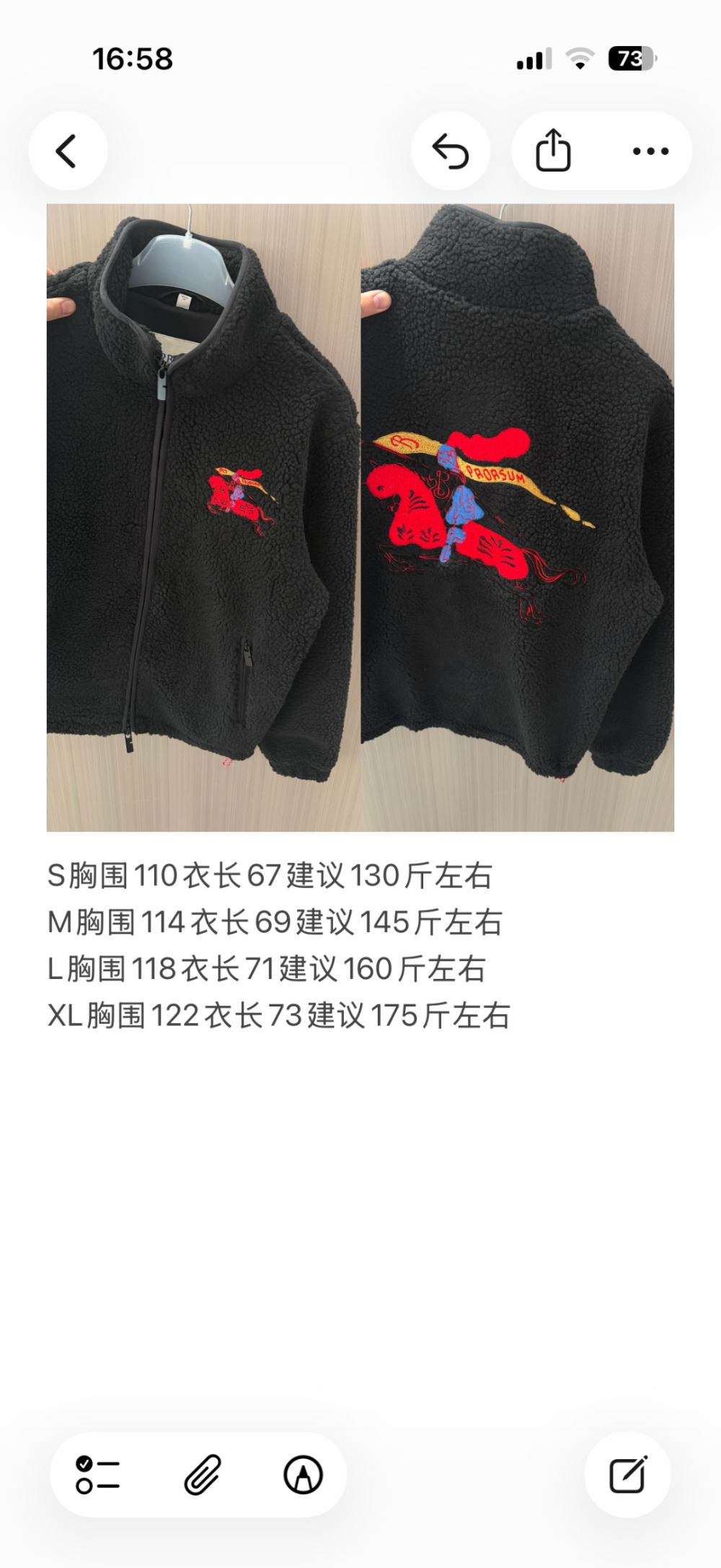Go back using the chevron button

coord(68,151)
